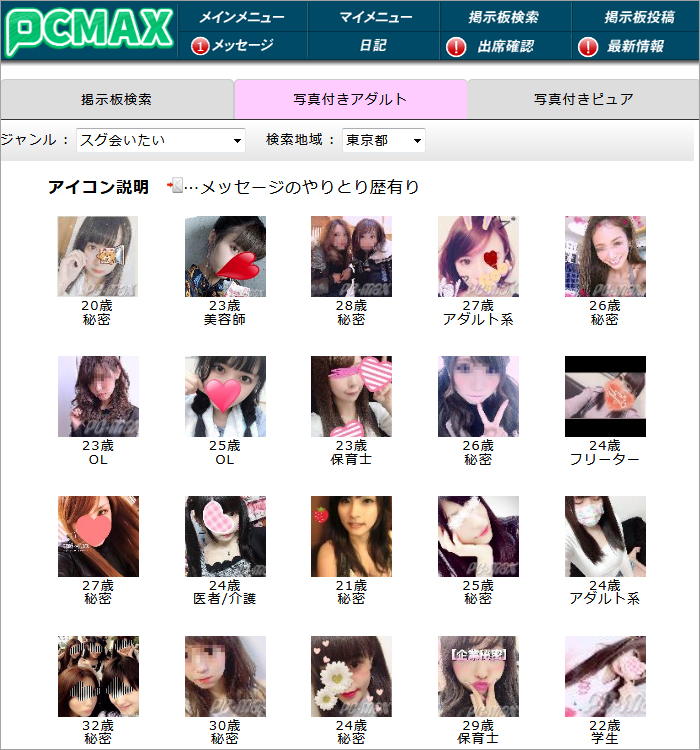This screenshot has width=700, height=750.
Task: Open the 29歳 保育士 profile
Action: 478,677
